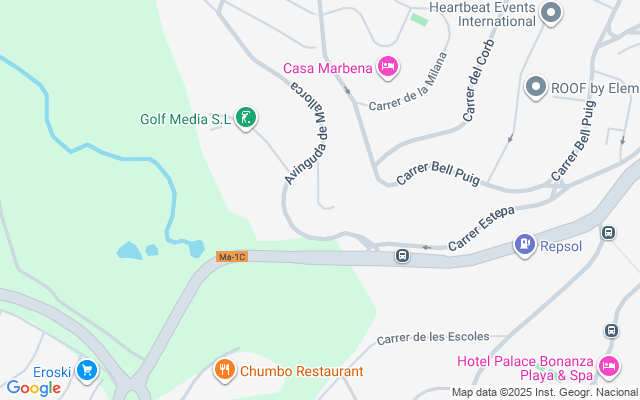
Task: Tap the bus stop icon on the Ma-1C road
Action: point(402,256)
